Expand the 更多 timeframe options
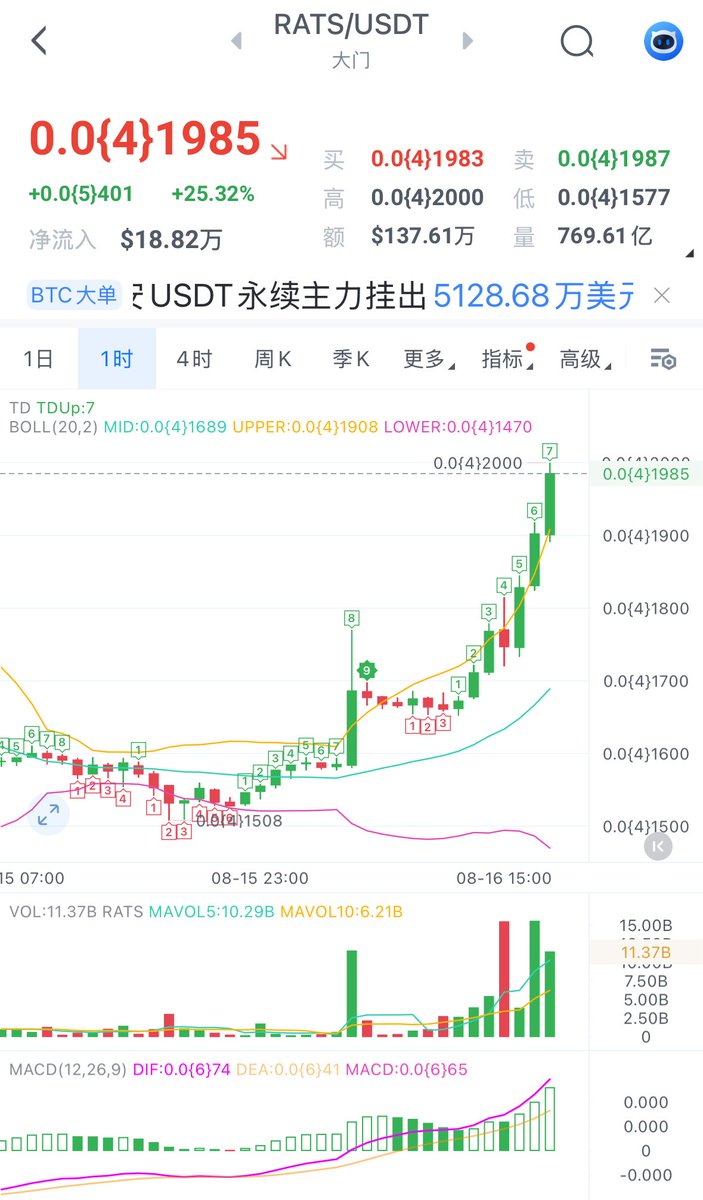Viewport: 703px width, 1200px height. tap(428, 359)
